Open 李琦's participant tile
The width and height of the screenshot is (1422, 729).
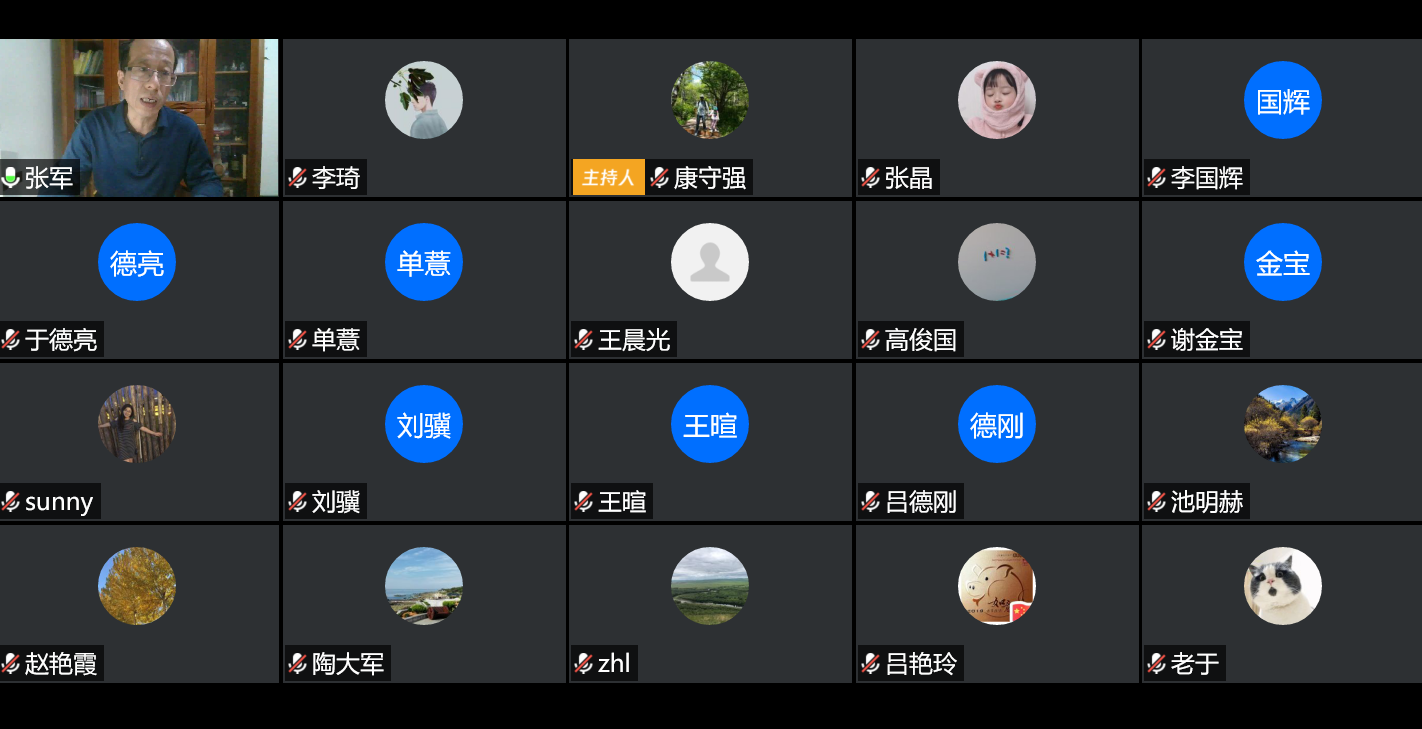424,117
